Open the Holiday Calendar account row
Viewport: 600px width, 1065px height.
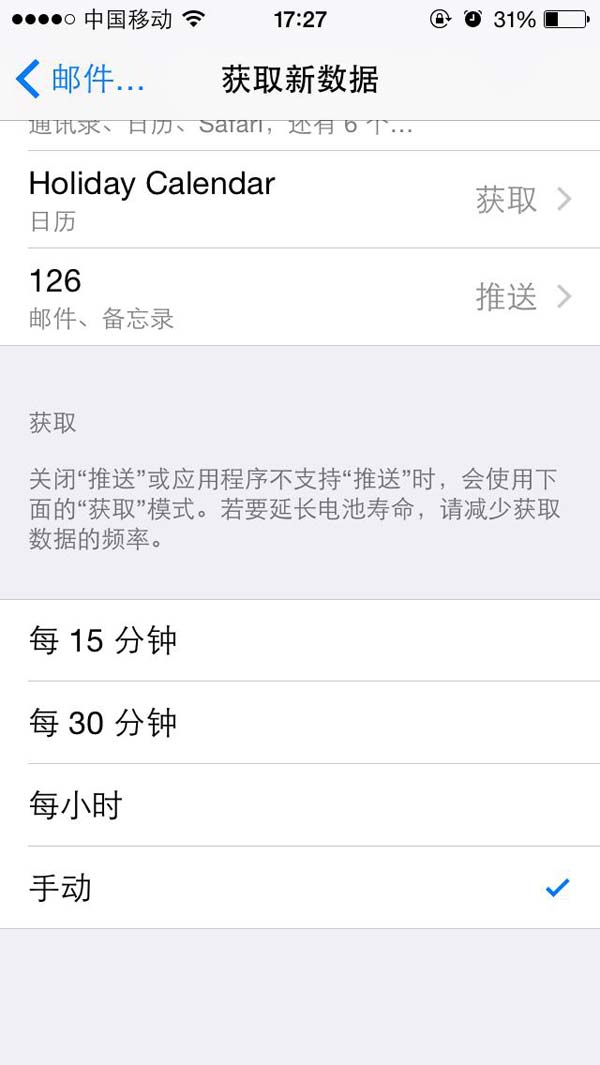tap(300, 199)
